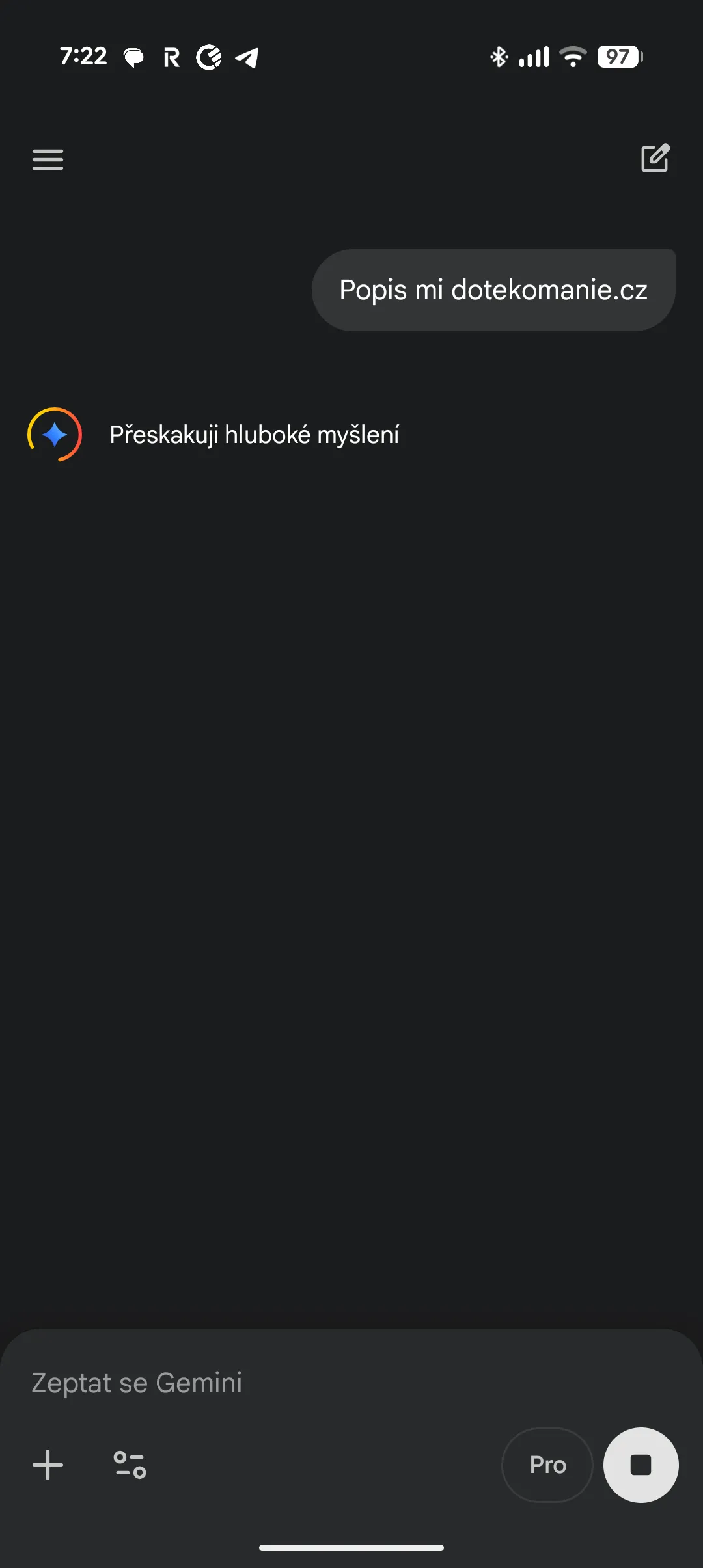Tap 'Přeskakuji hluboké myšlení' thinking status
703x1568 pixels.
tap(254, 435)
